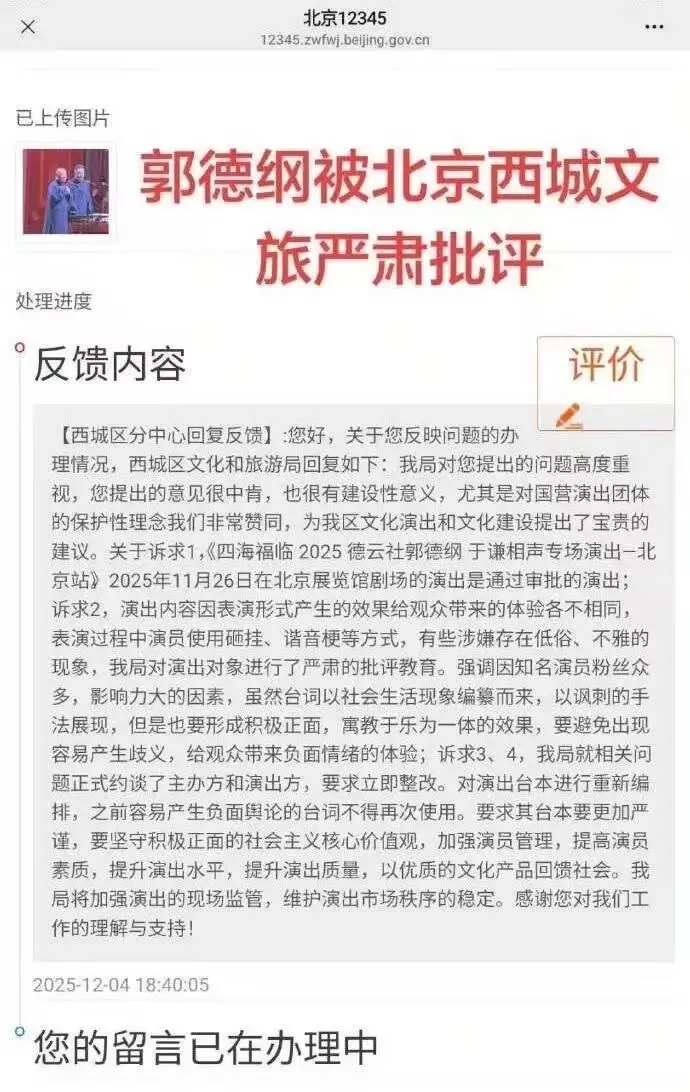Open the three-dot overflow menu
The width and height of the screenshot is (690, 1092).
[654, 27]
